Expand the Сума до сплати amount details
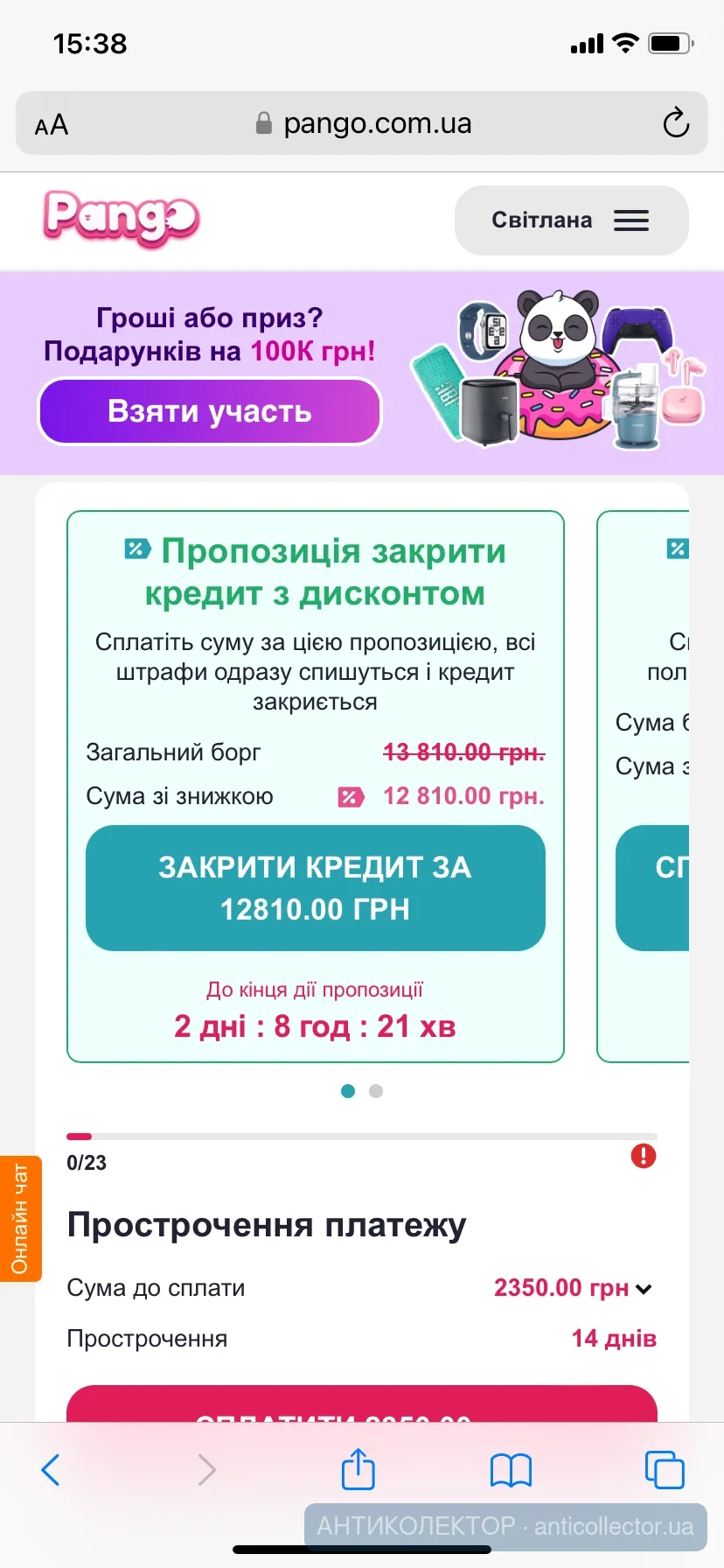This screenshot has height=1568, width=724. click(644, 1289)
